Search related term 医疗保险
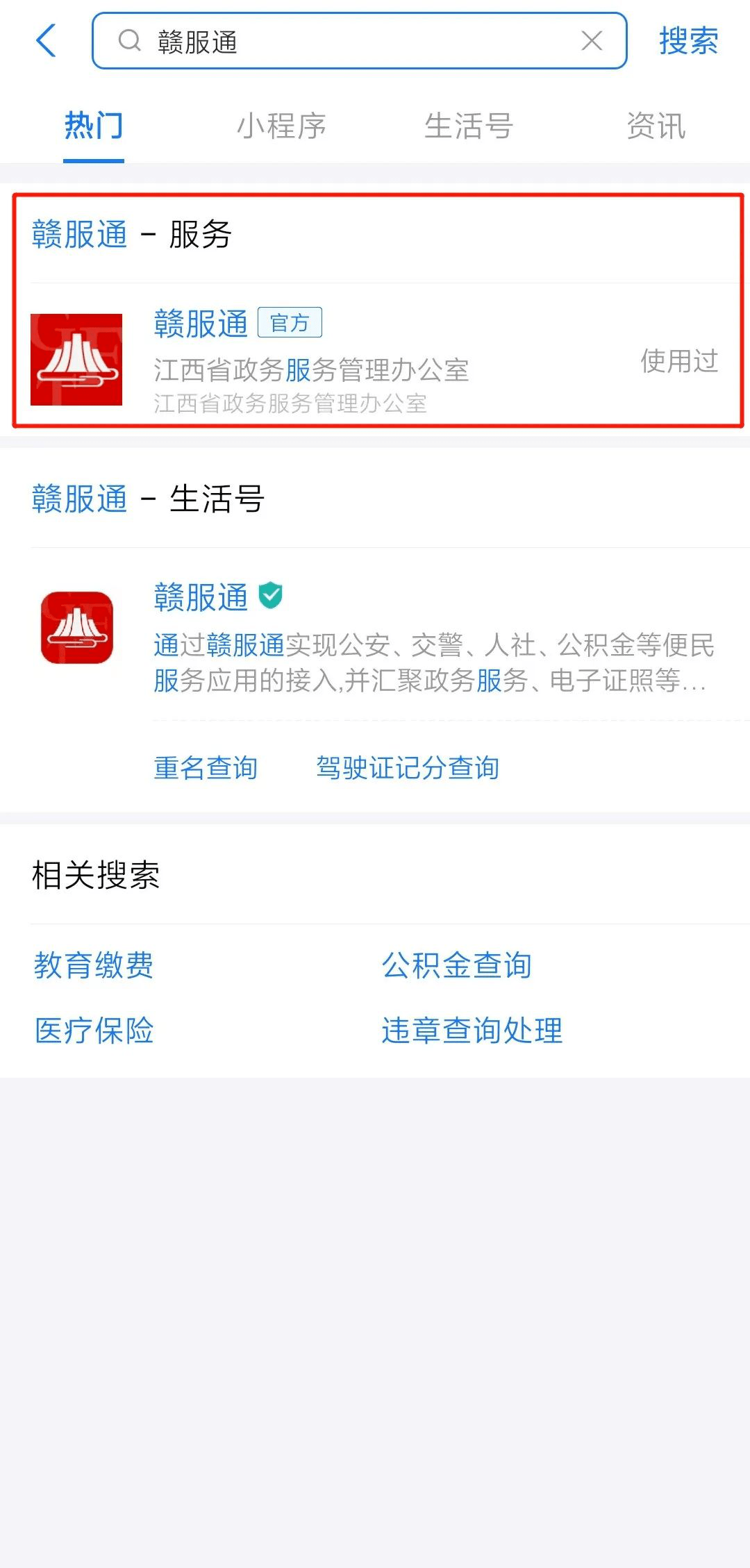This screenshot has height=1568, width=750. [x=94, y=1031]
